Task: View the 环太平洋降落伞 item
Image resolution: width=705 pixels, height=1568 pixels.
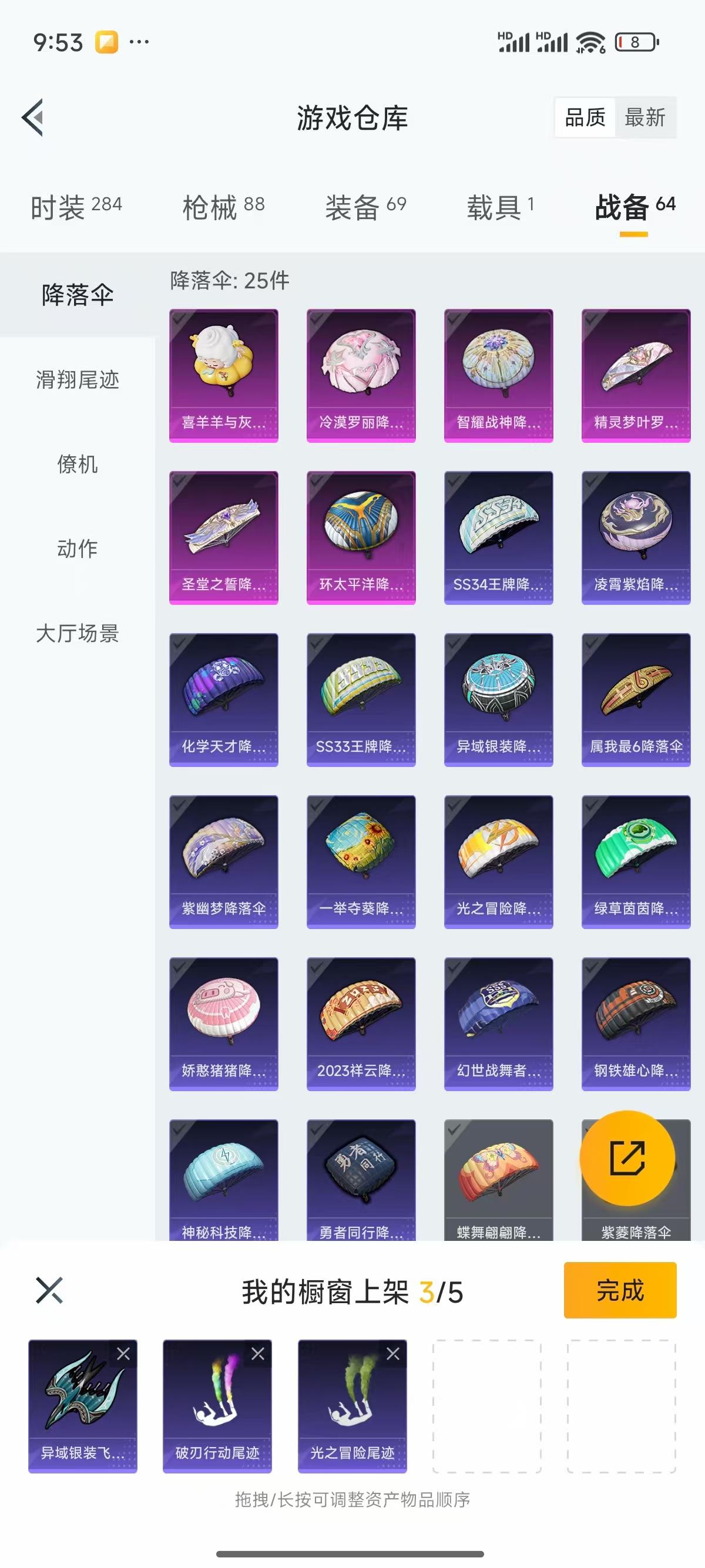Action: (361, 536)
